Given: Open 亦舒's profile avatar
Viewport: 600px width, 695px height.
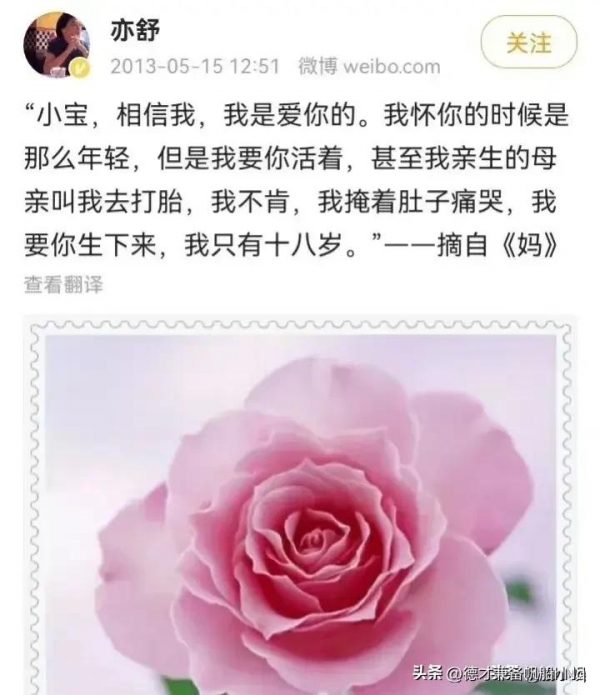Looking at the screenshot, I should 57,44.
